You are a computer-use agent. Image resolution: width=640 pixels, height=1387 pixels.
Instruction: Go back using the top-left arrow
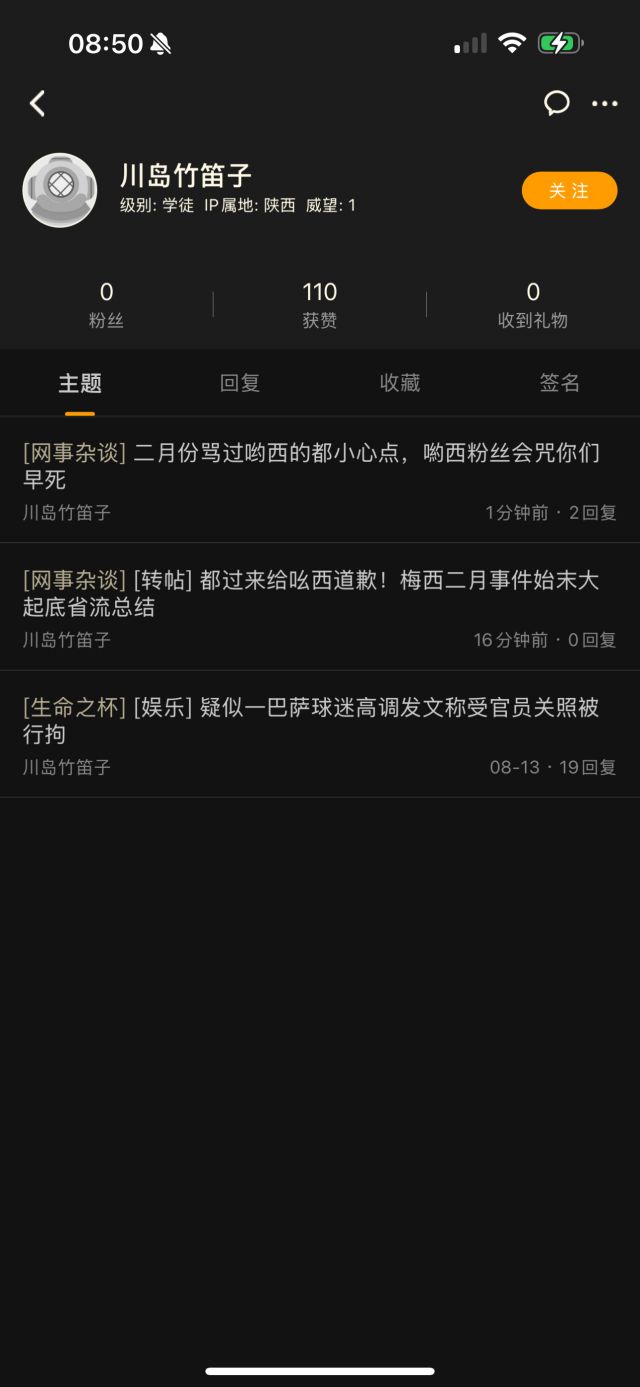pos(38,103)
